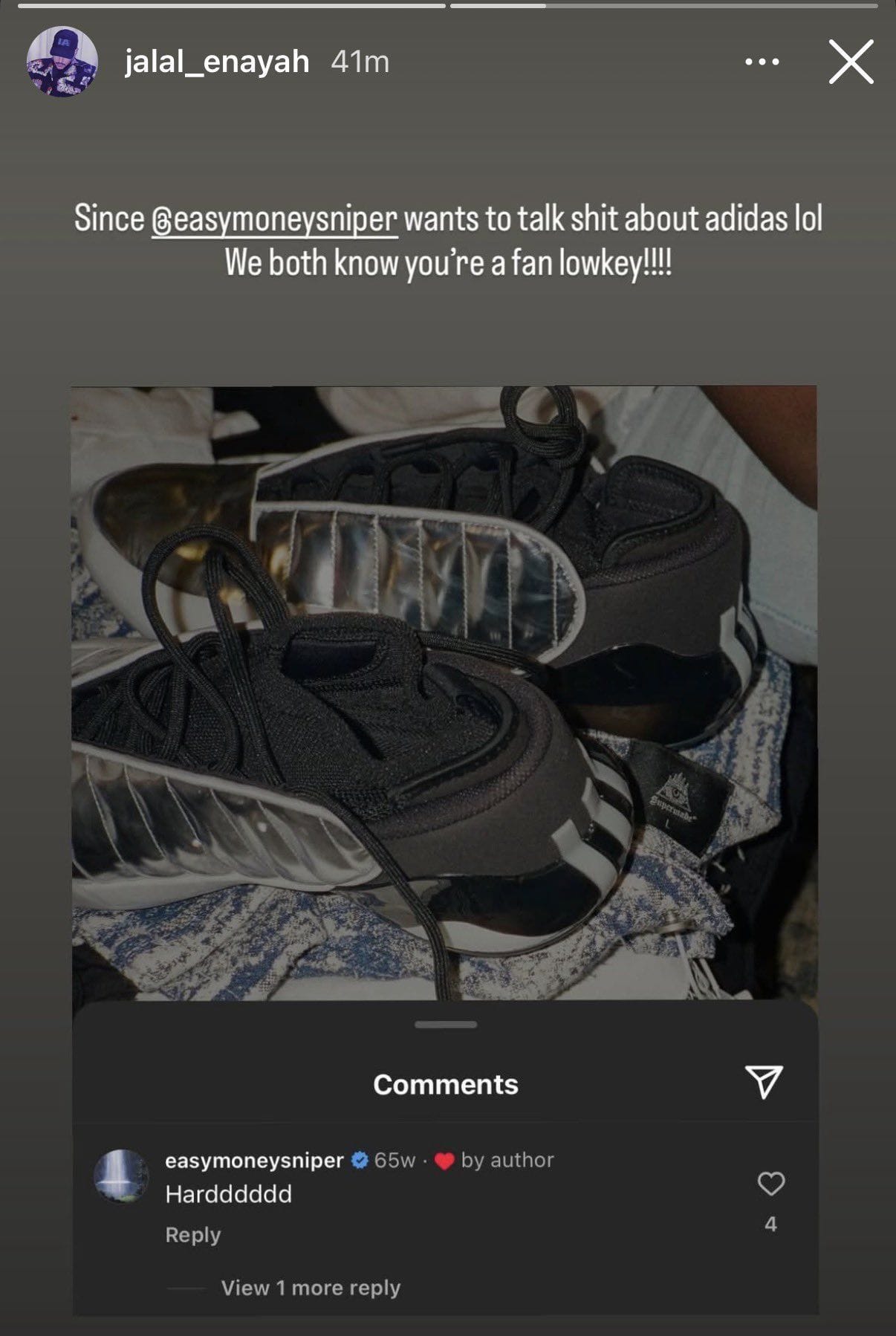Tap the jalal_enayah username
896x1336 pixels.
point(217,62)
